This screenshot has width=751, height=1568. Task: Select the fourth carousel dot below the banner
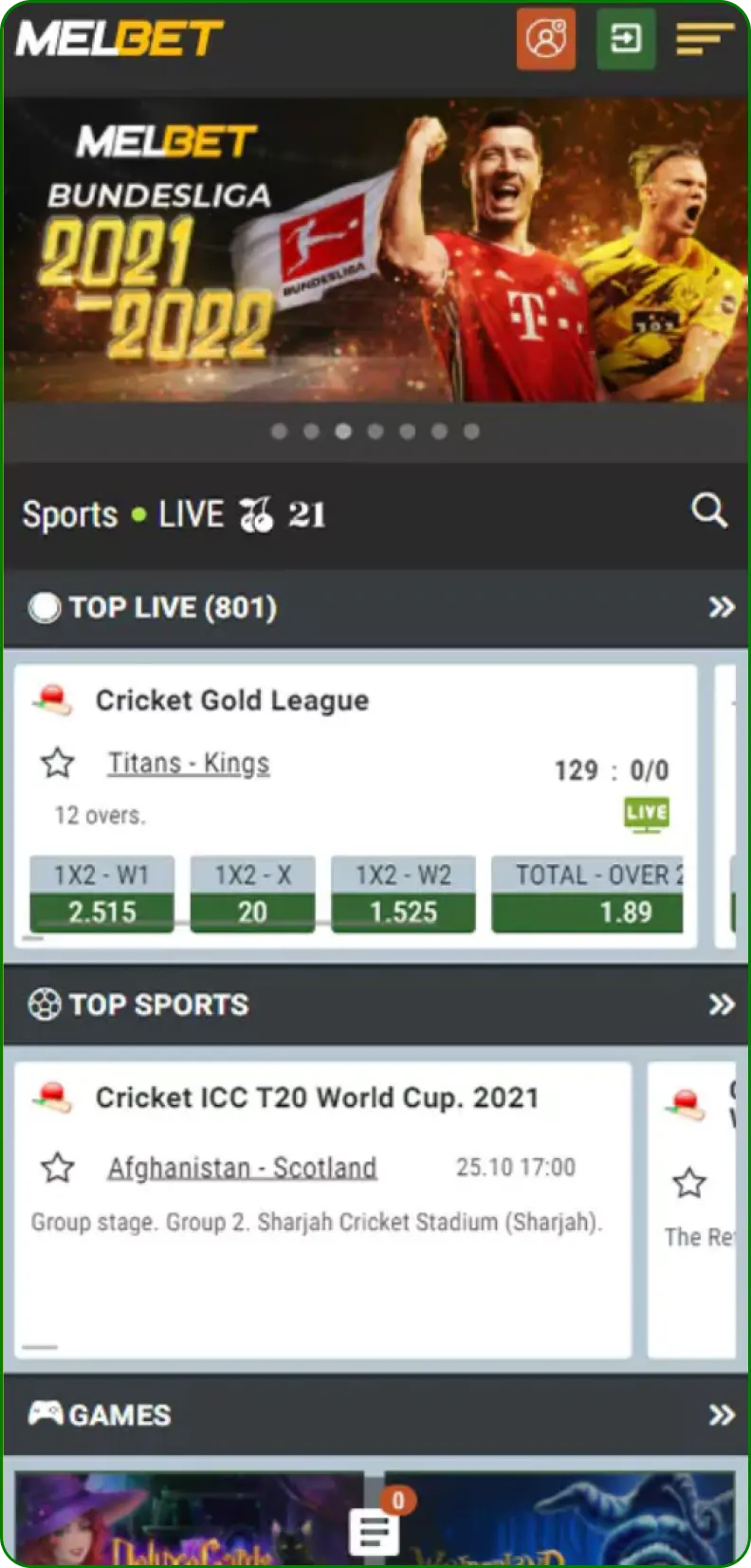pos(375,432)
